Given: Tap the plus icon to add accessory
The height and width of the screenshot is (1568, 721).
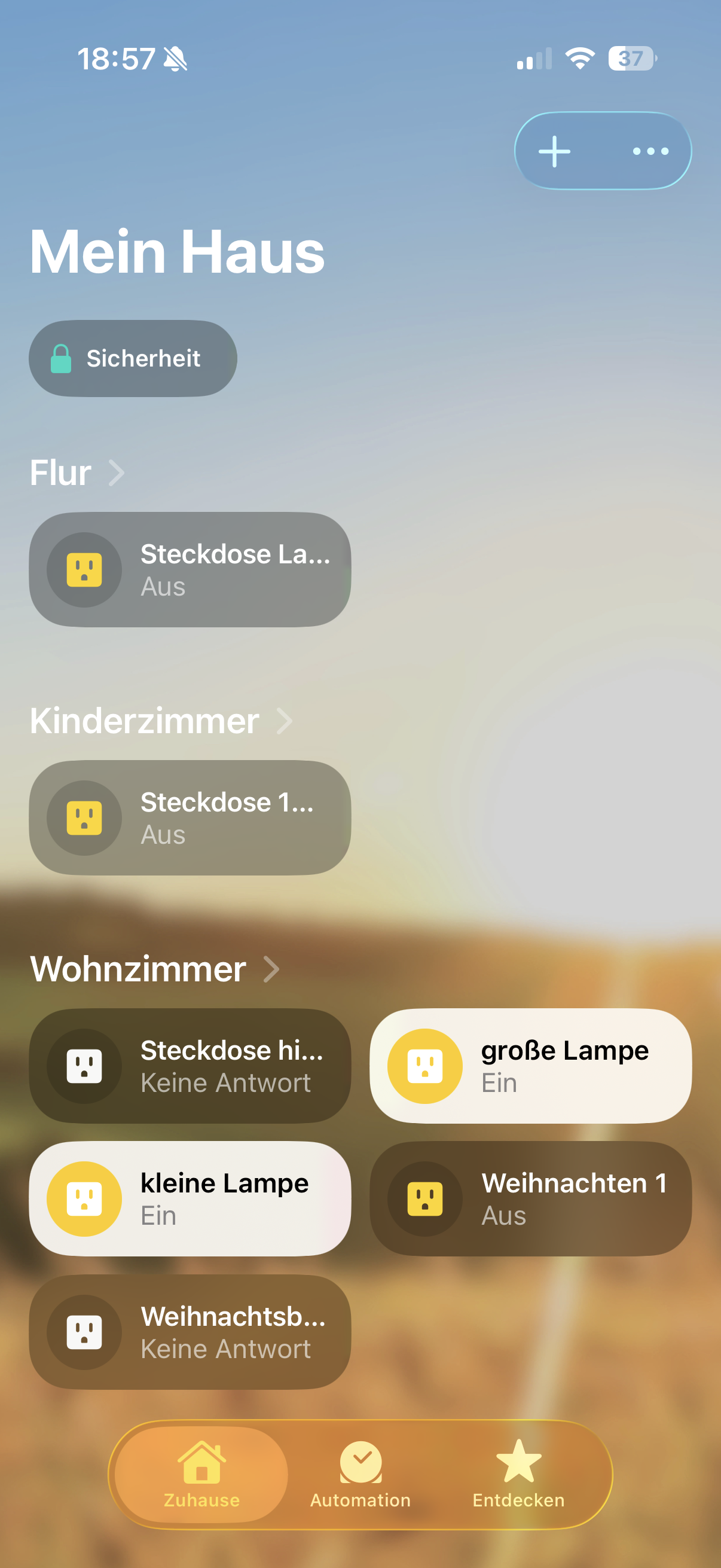Looking at the screenshot, I should pyautogui.click(x=554, y=151).
